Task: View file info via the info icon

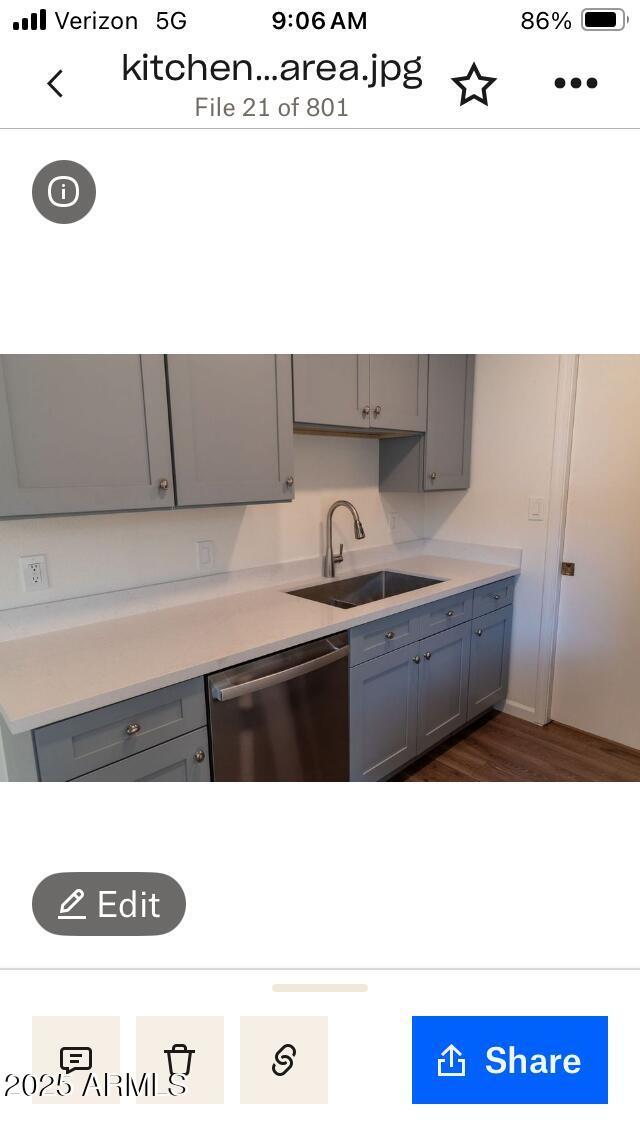Action: [64, 192]
